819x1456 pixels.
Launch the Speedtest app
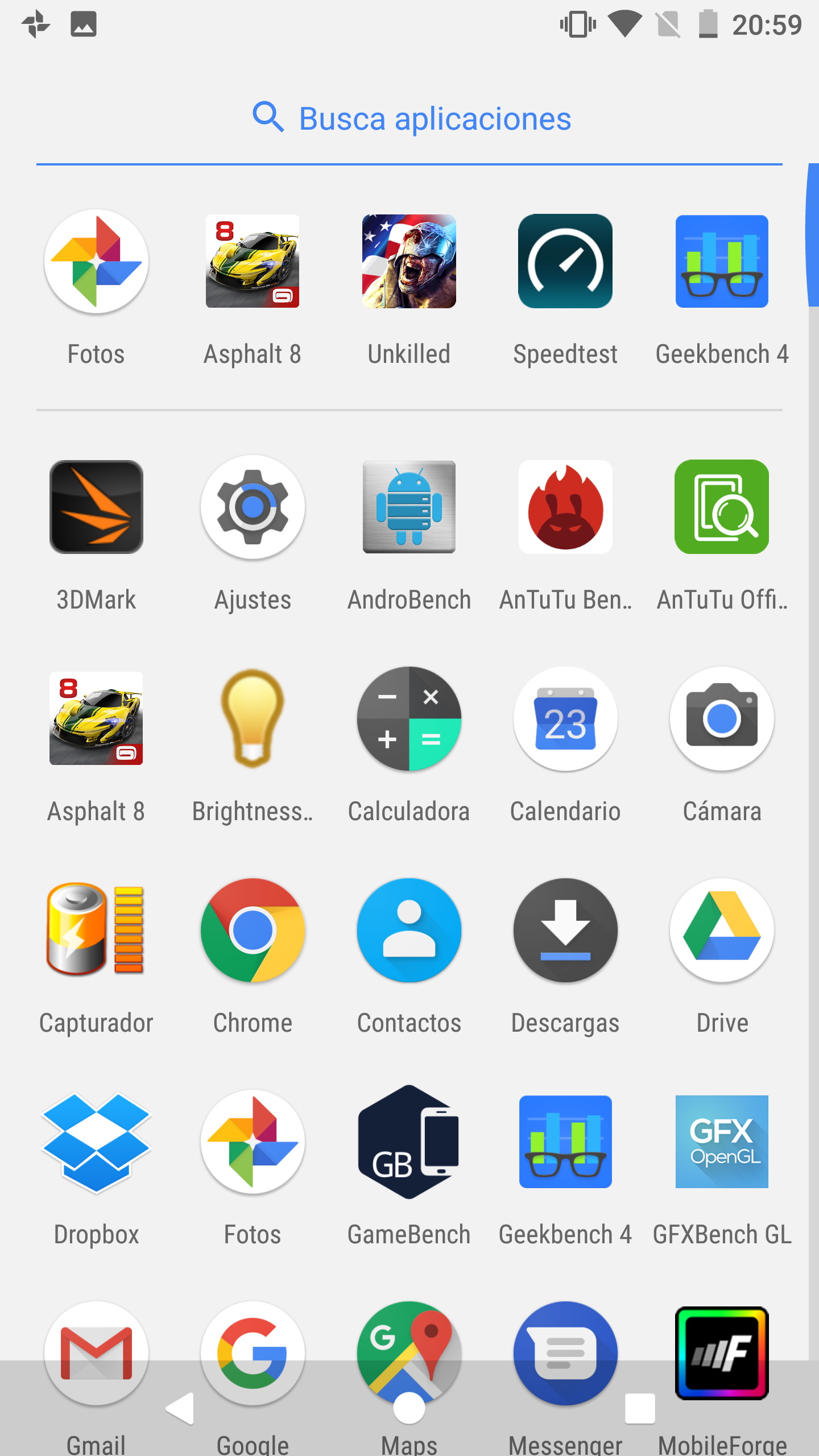pos(565,262)
